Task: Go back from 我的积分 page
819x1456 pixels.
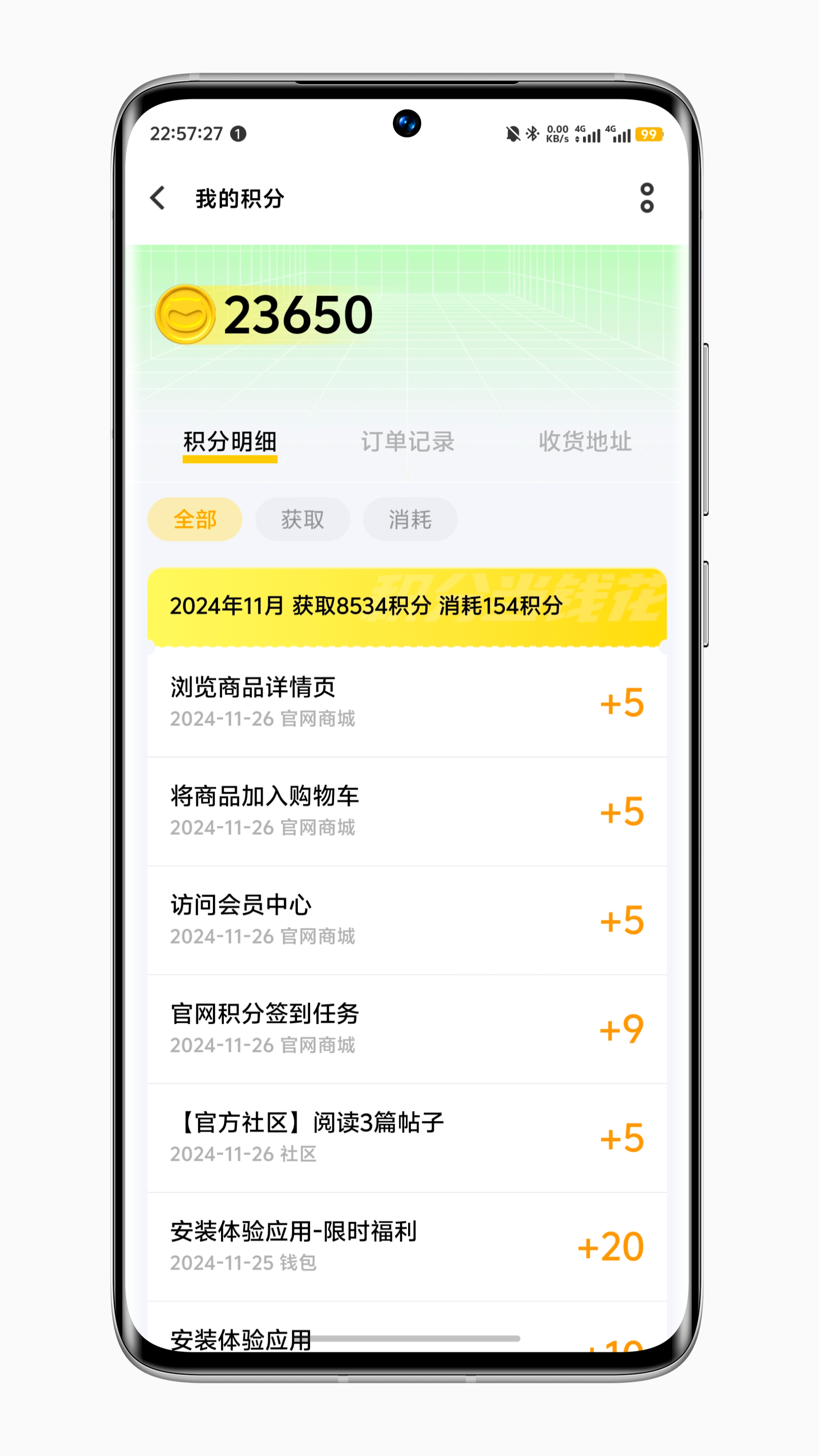Action: coord(158,198)
